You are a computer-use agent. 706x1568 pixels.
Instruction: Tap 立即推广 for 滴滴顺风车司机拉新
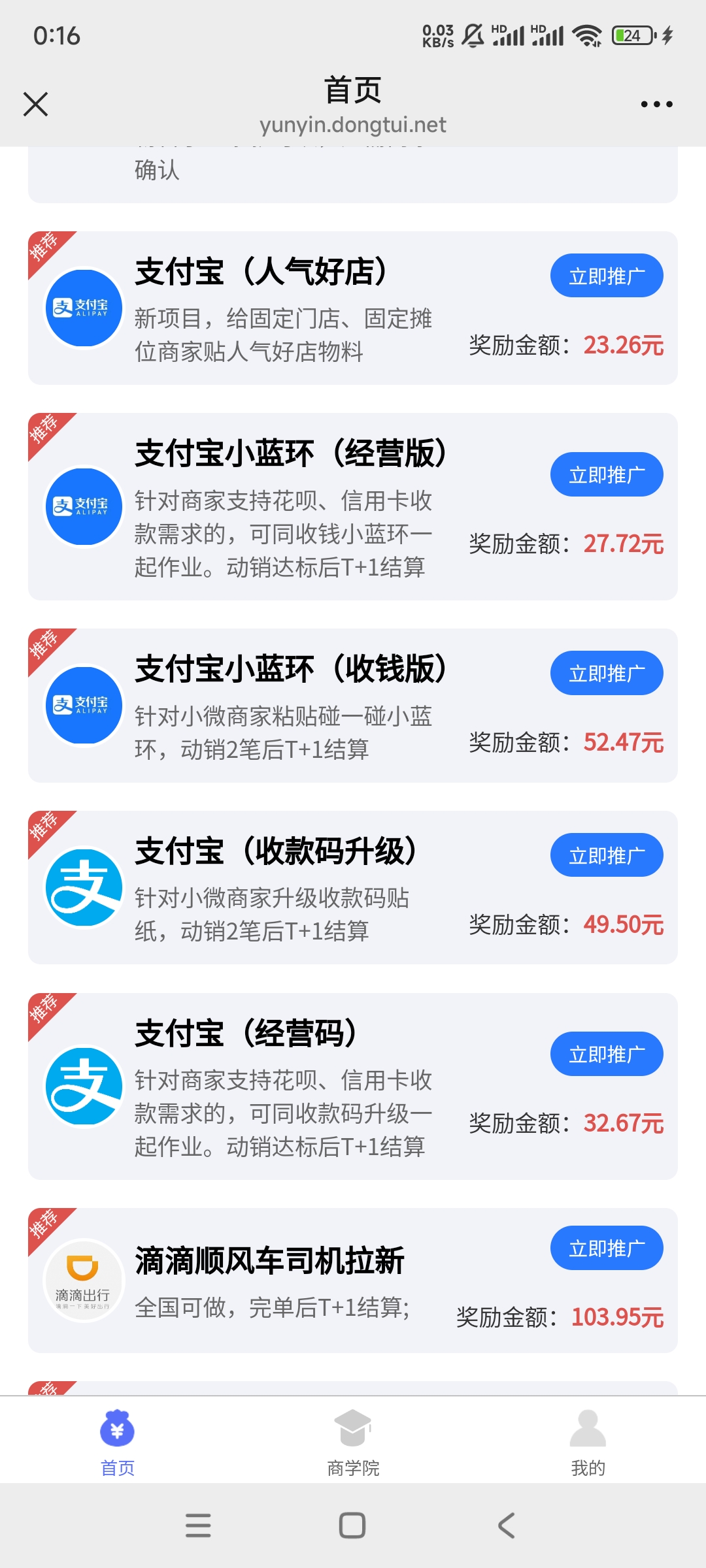[607, 1248]
